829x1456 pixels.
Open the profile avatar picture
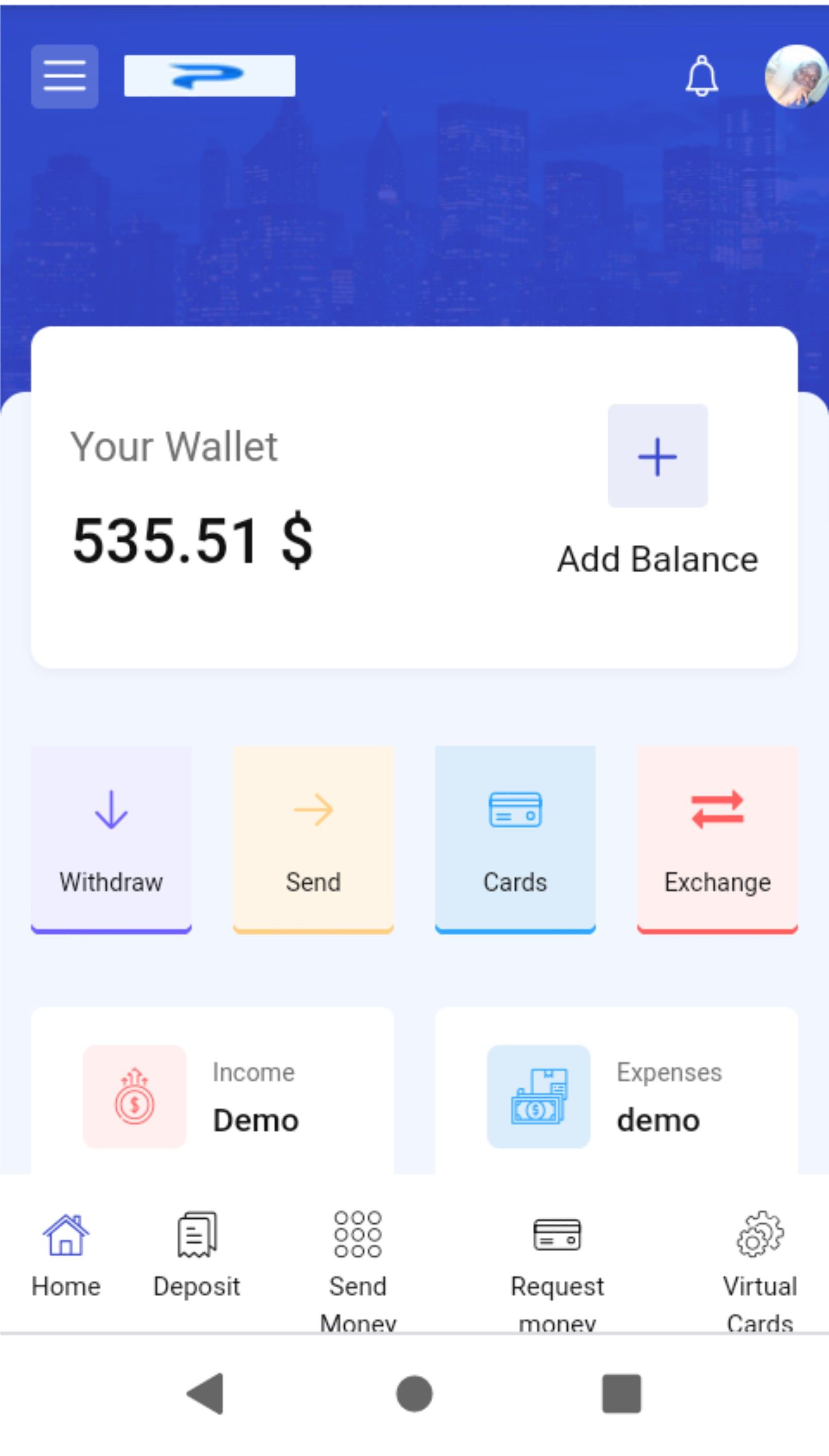tap(797, 76)
